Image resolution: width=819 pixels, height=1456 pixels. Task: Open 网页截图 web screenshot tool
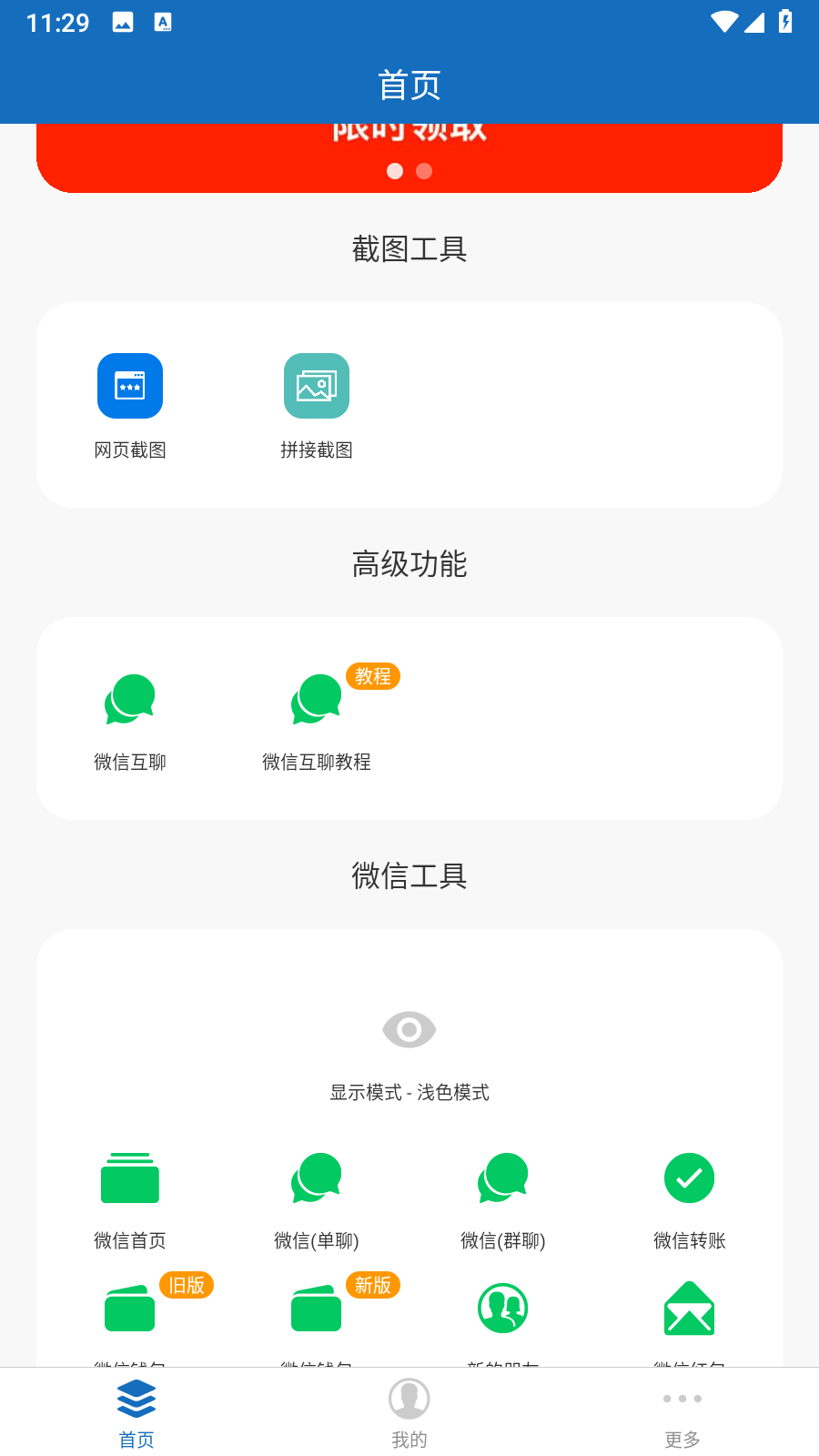pos(130,386)
